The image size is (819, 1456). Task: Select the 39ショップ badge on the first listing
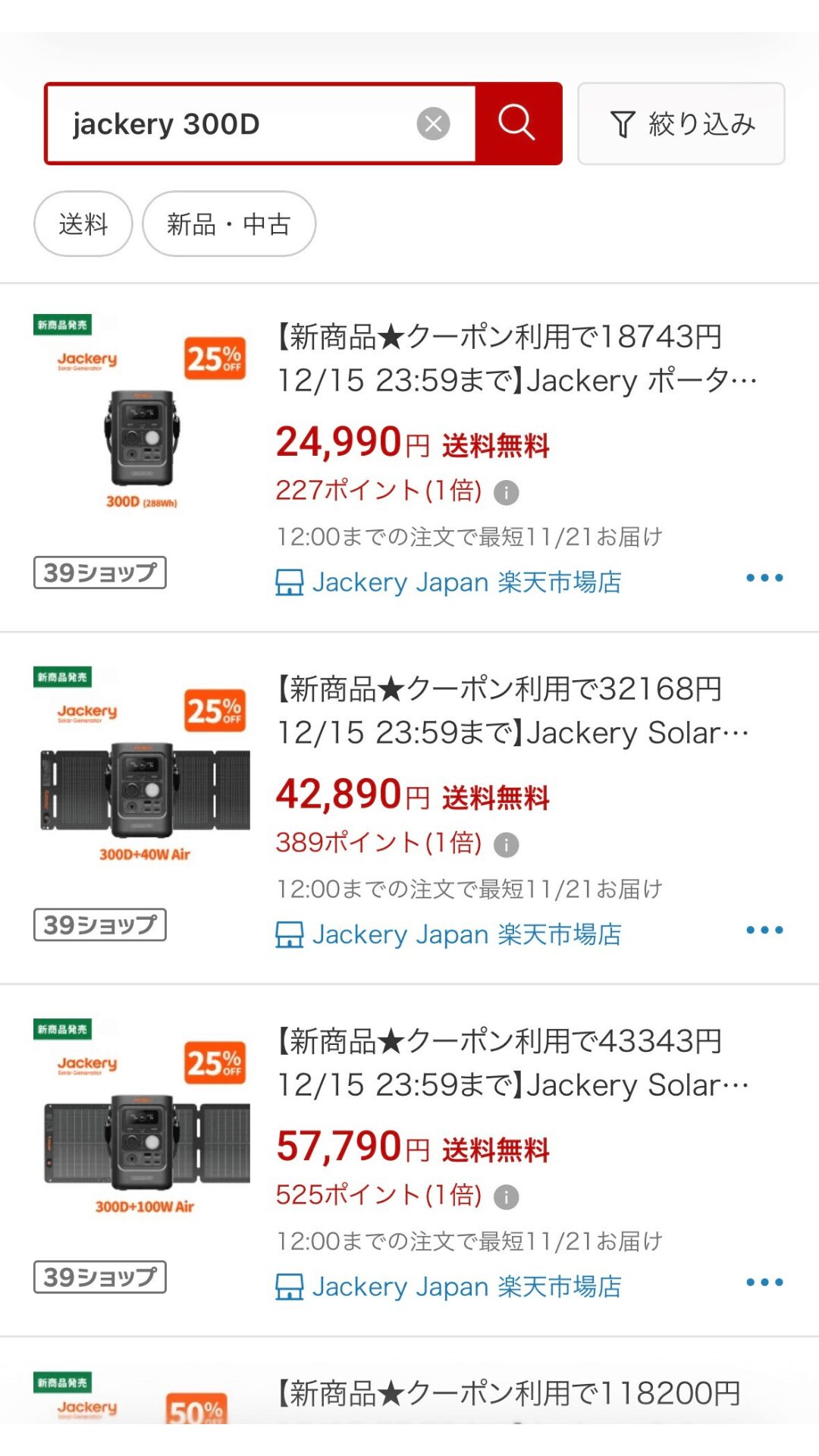(99, 573)
